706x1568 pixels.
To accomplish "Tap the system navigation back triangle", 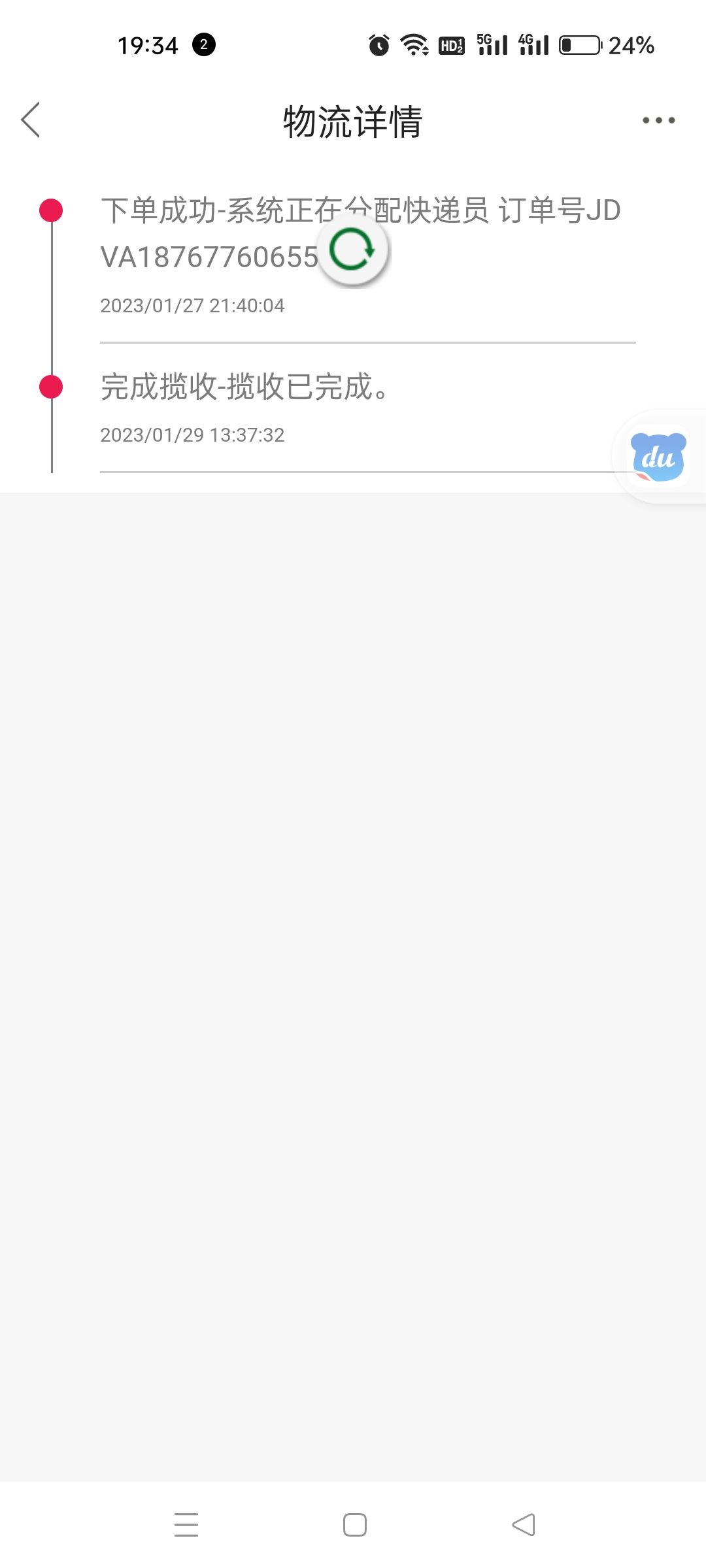I will point(524,1525).
